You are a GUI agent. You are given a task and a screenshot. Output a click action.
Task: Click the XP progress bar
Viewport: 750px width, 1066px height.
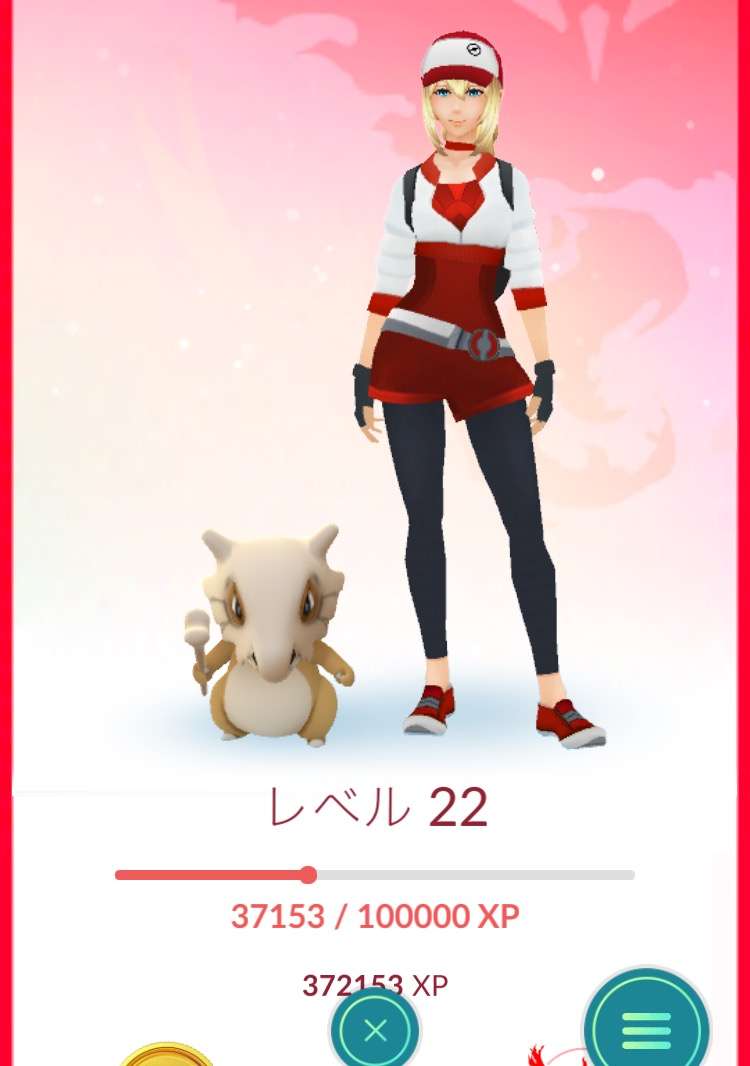375,874
